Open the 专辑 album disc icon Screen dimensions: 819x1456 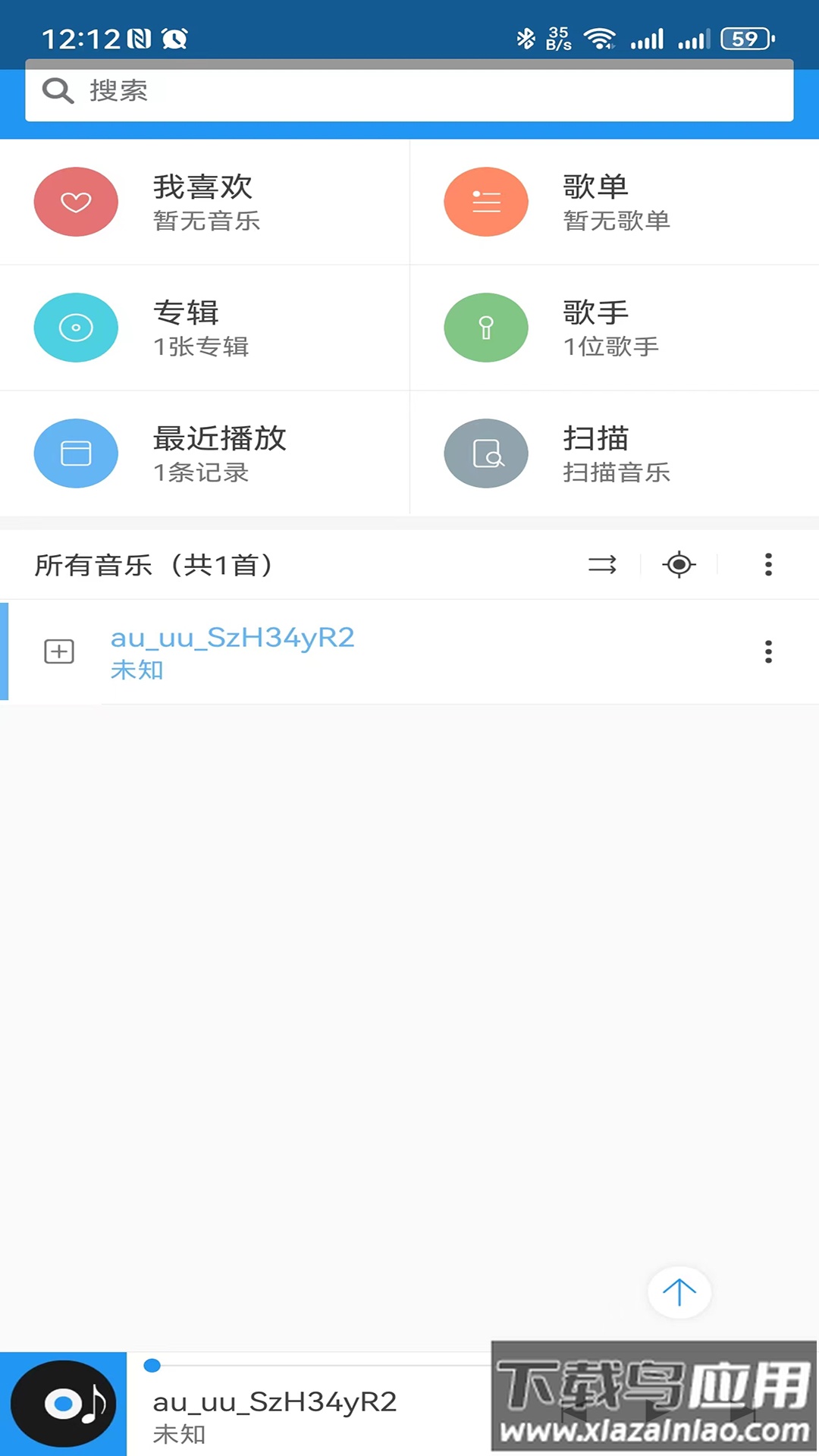coord(76,328)
